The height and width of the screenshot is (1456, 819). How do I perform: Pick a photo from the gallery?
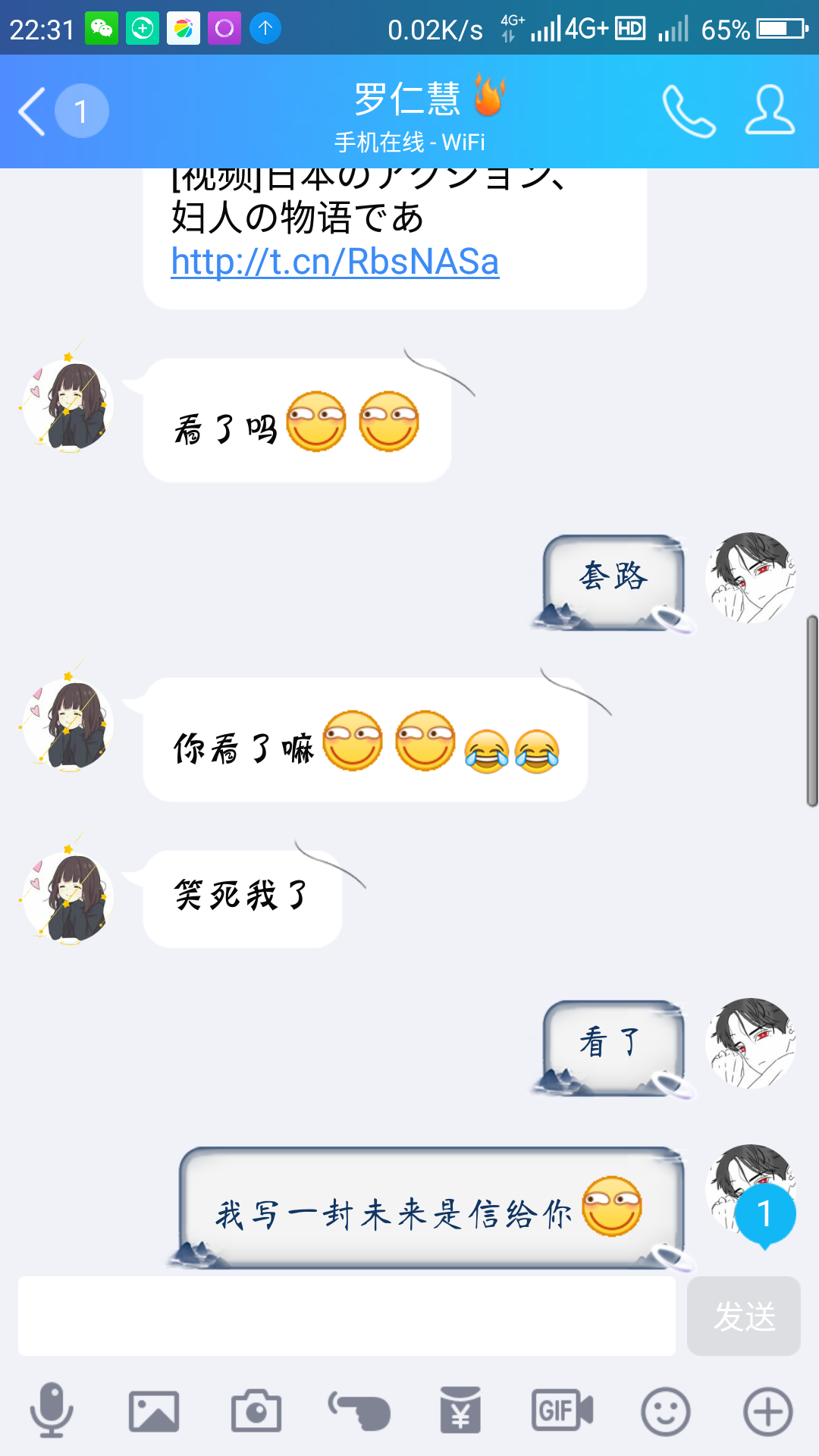pos(154,1411)
